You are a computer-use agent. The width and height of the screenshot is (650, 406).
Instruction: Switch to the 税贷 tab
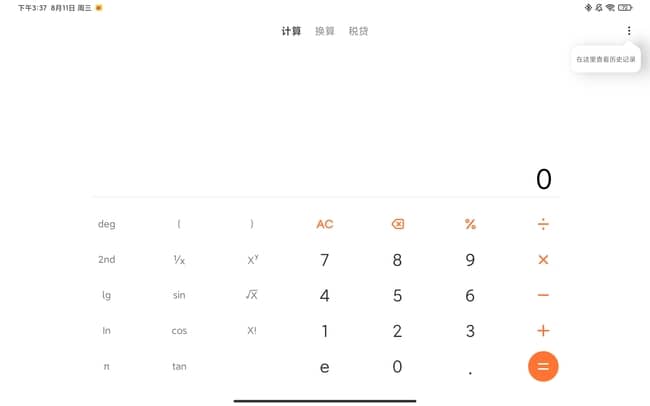(358, 31)
